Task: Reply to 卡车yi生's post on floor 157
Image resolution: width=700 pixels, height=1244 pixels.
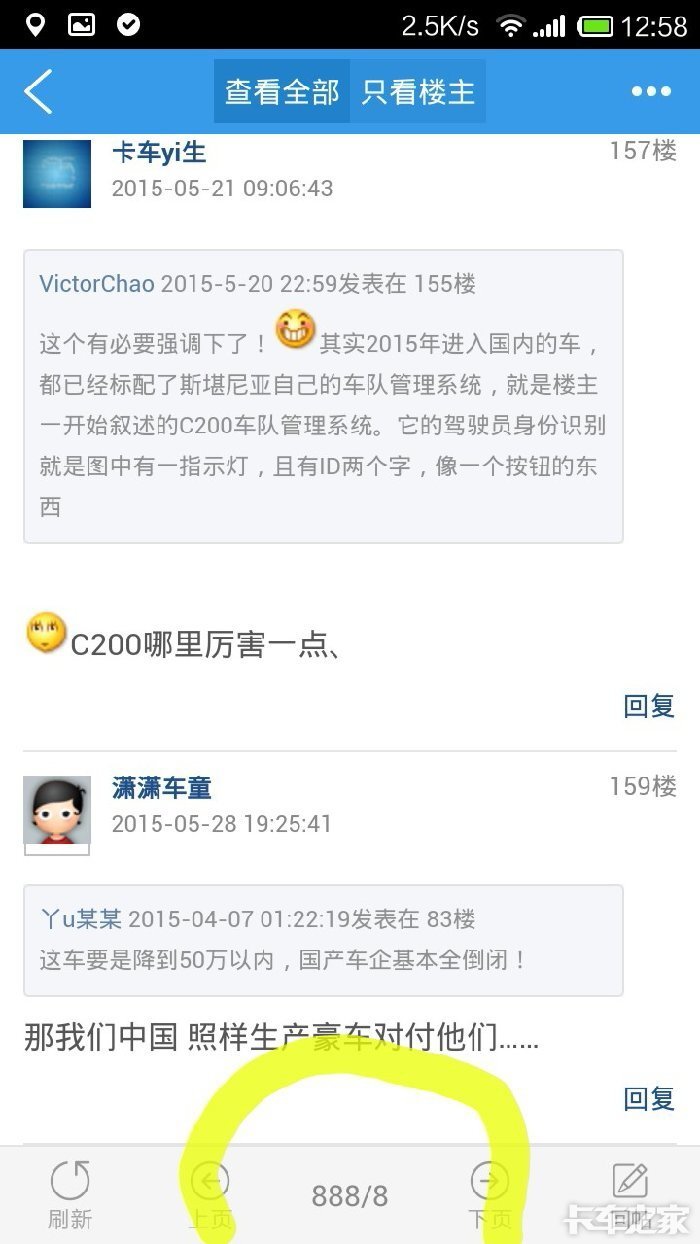Action: tap(649, 706)
